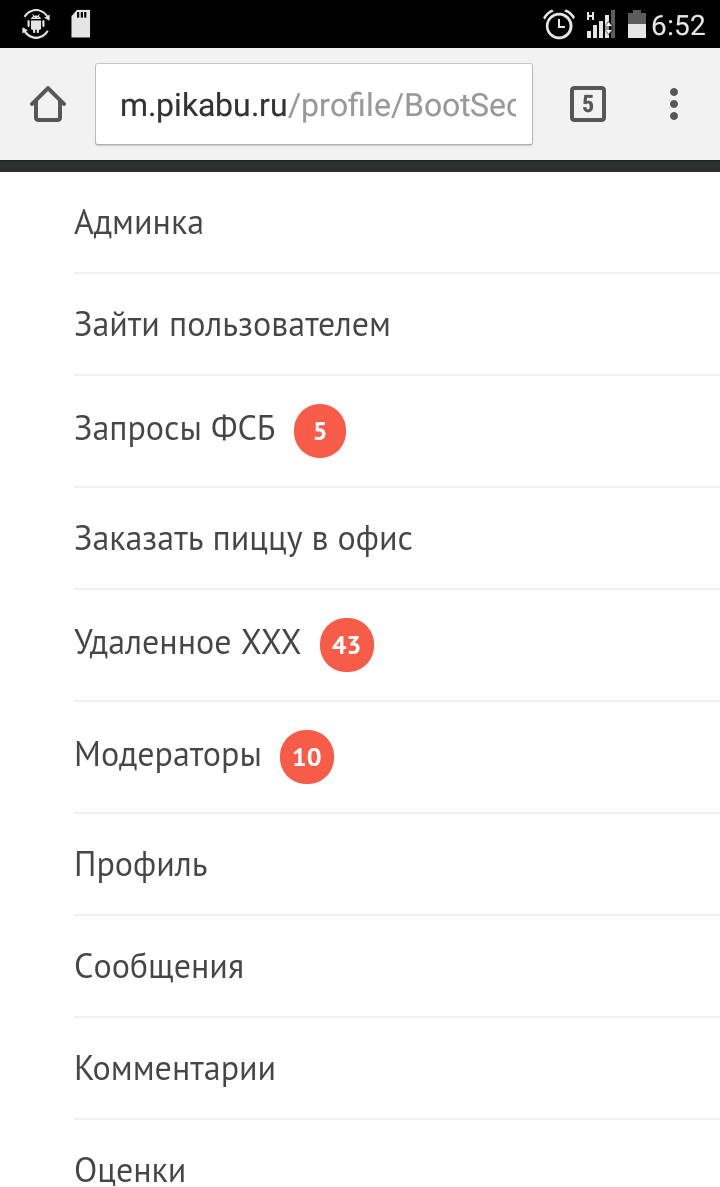
Task: Open Удаленное XXX
Action: pos(188,643)
